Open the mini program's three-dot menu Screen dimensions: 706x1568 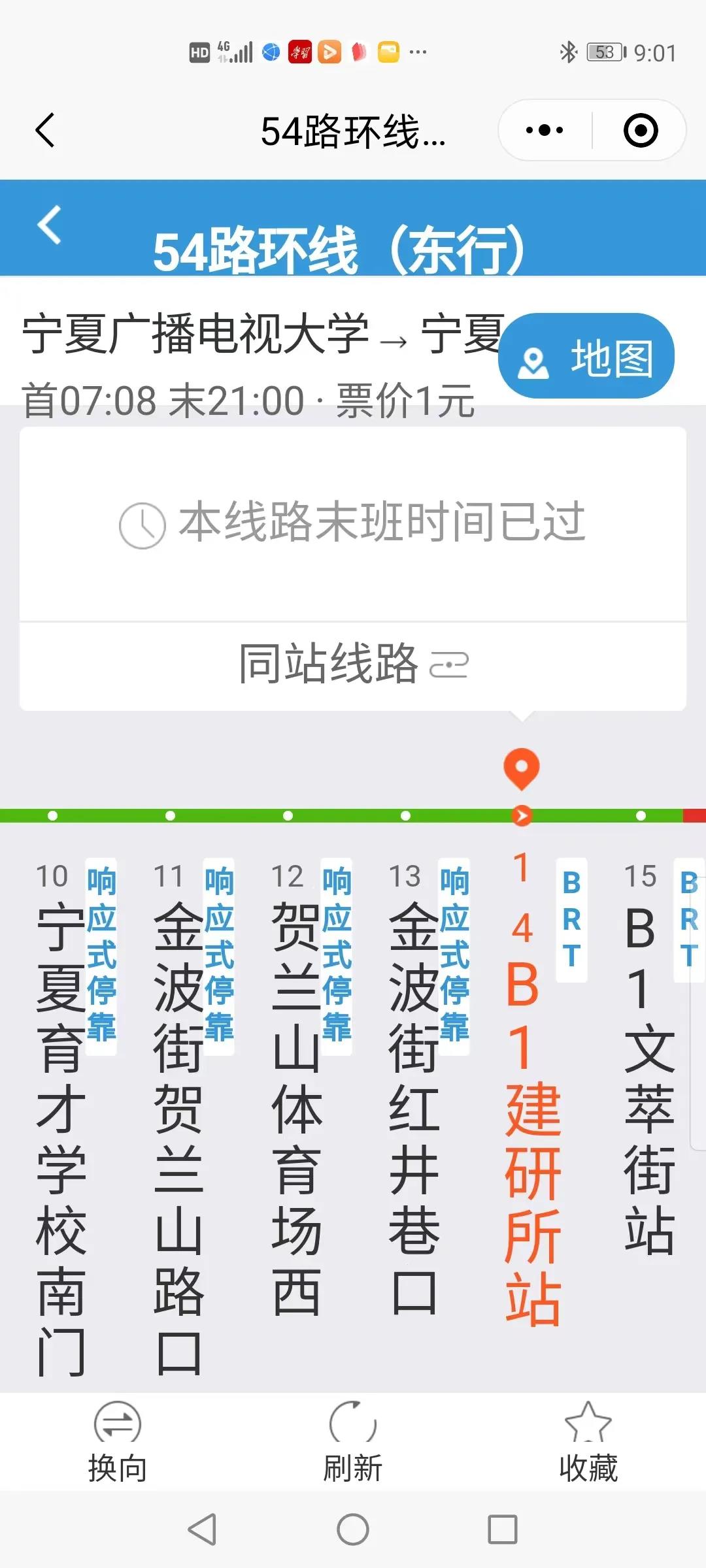[x=545, y=130]
